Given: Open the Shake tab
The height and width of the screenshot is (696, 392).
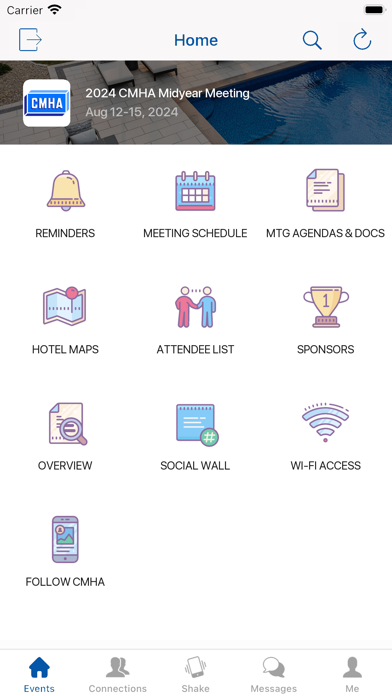Looking at the screenshot, I should [195, 674].
